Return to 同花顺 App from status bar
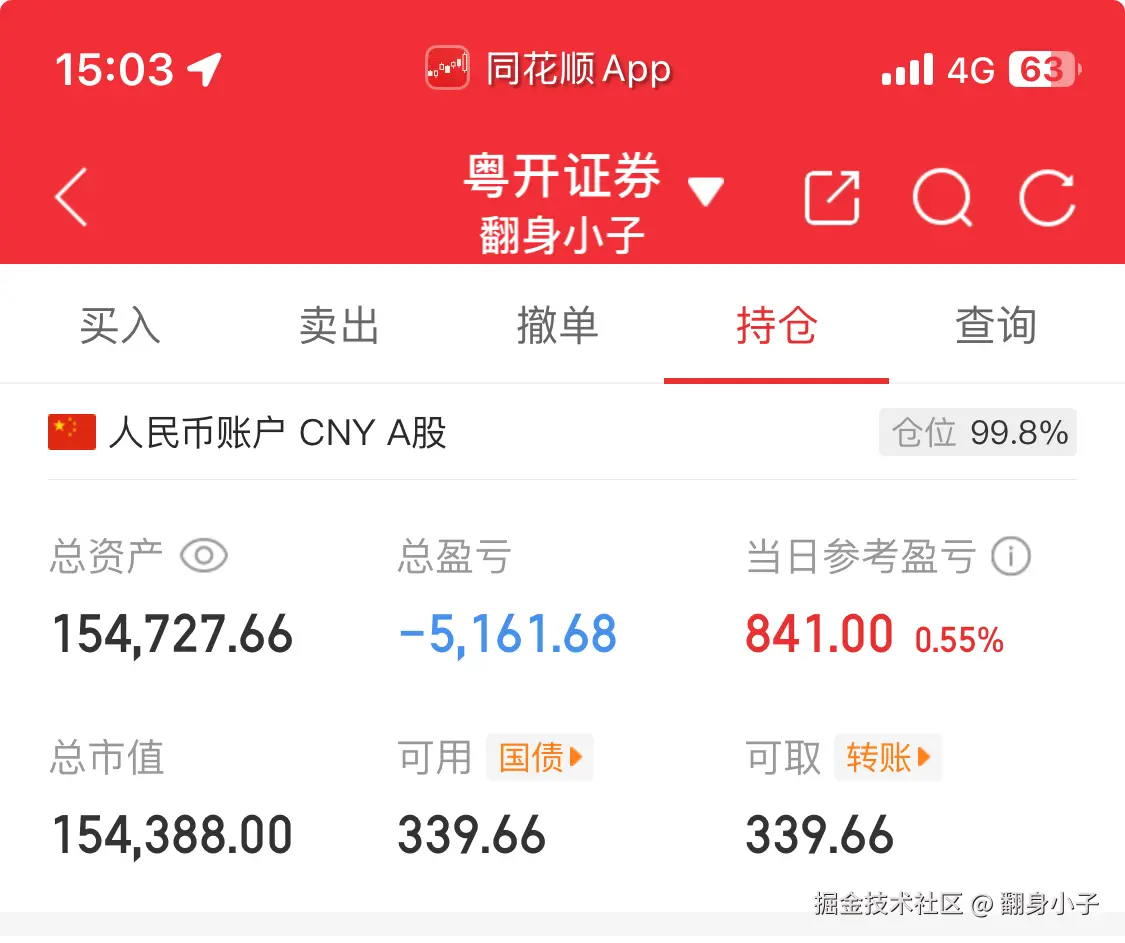1125x943 pixels. [x=548, y=69]
